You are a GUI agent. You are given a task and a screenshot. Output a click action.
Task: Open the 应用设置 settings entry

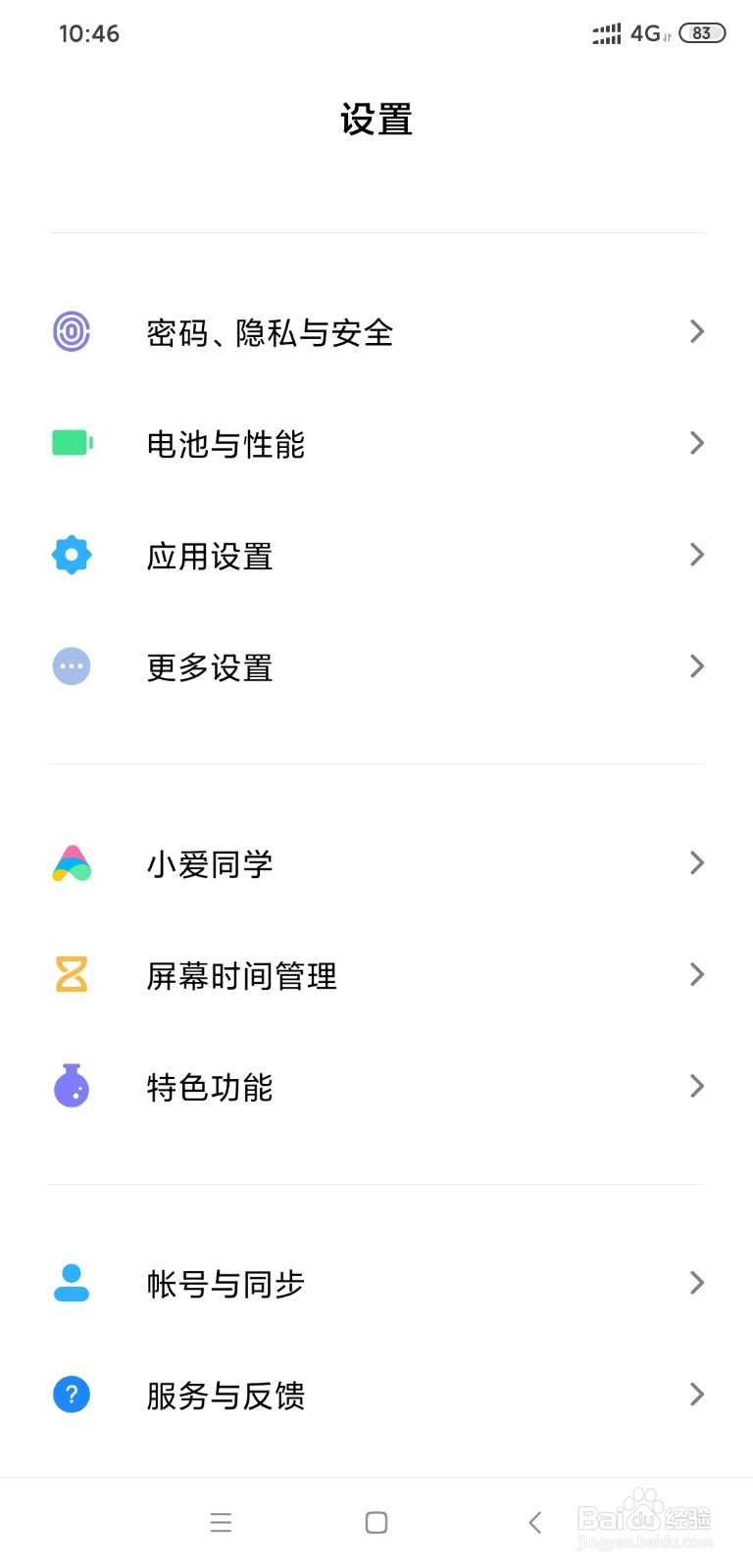376,555
